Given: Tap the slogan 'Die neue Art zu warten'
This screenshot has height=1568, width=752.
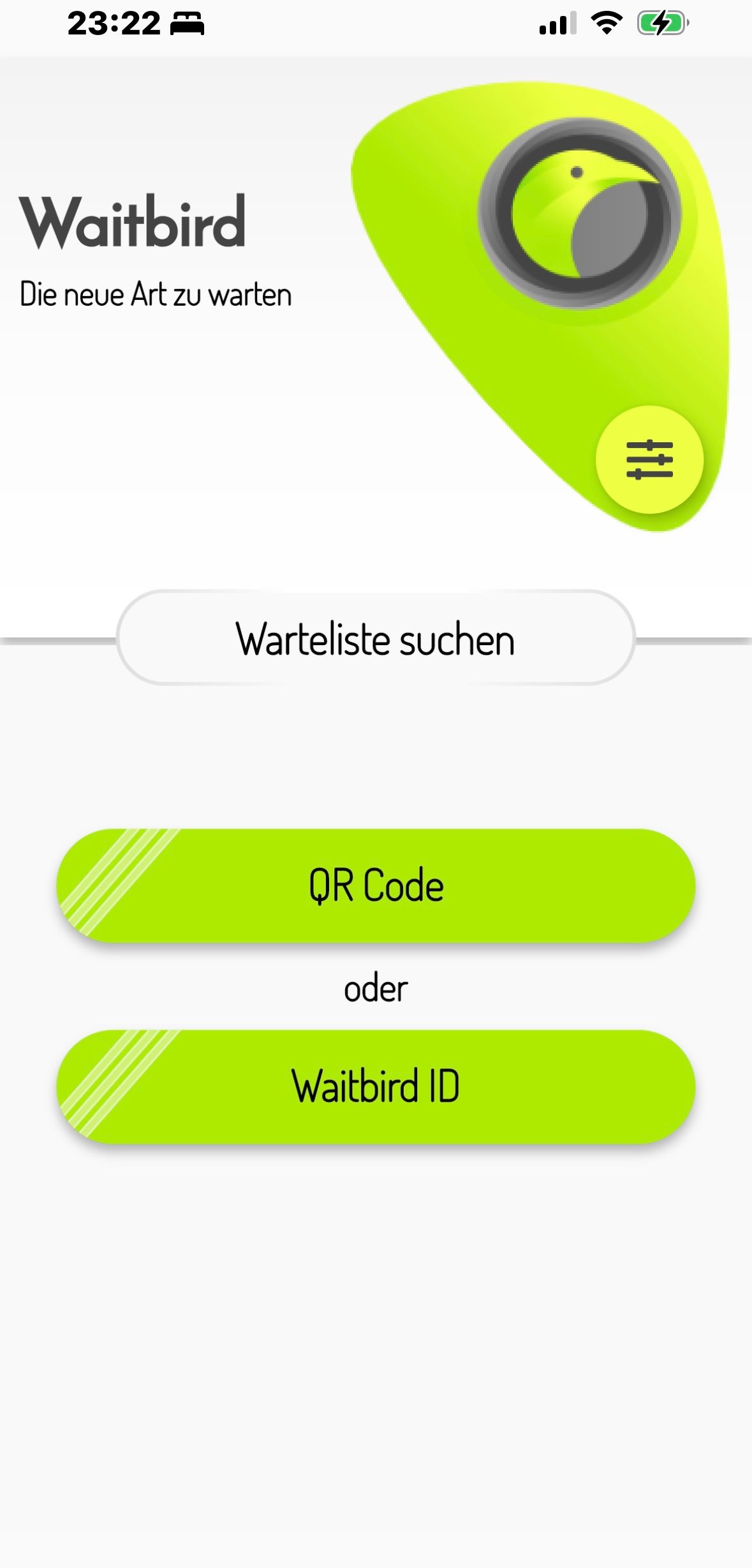Looking at the screenshot, I should coord(156,294).
